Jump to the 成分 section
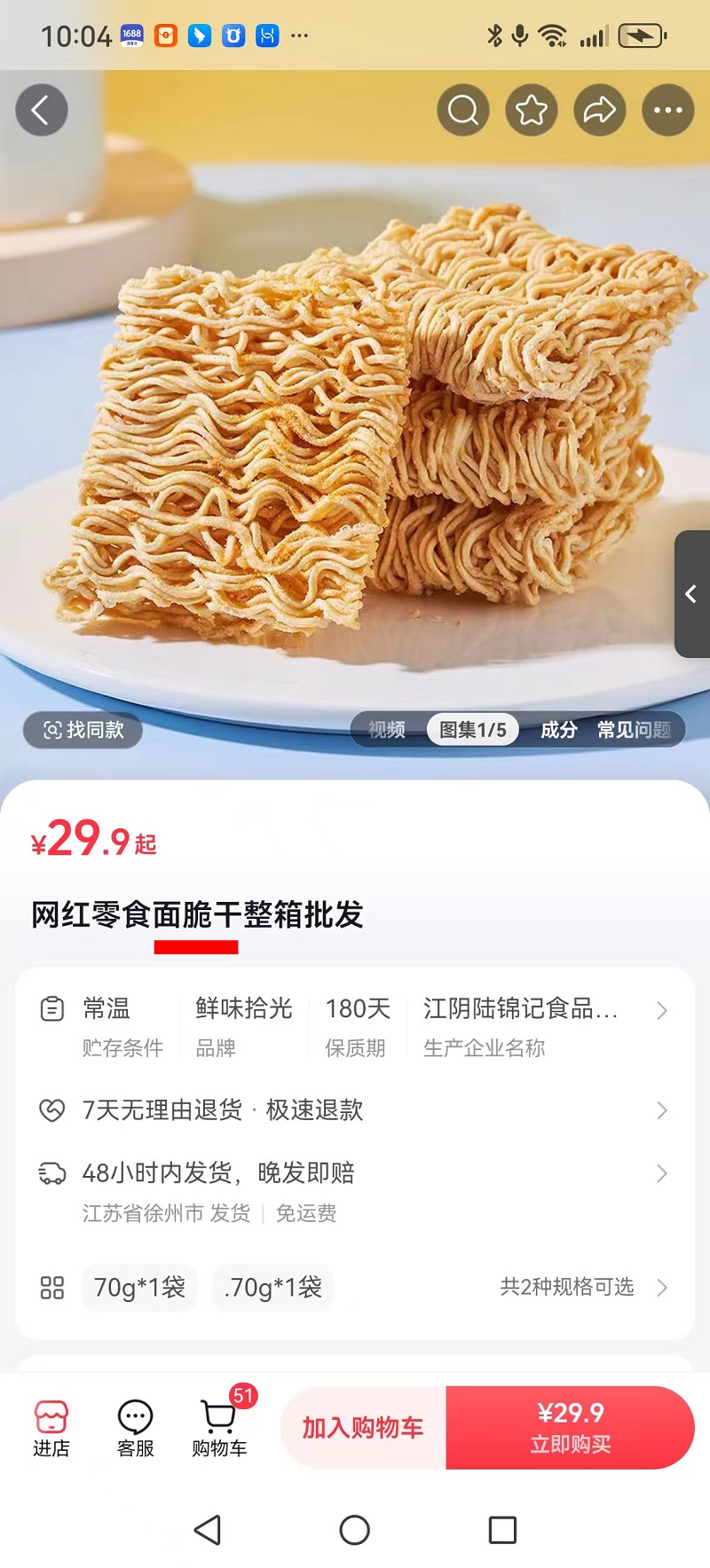This screenshot has height=1568, width=710. (x=558, y=730)
